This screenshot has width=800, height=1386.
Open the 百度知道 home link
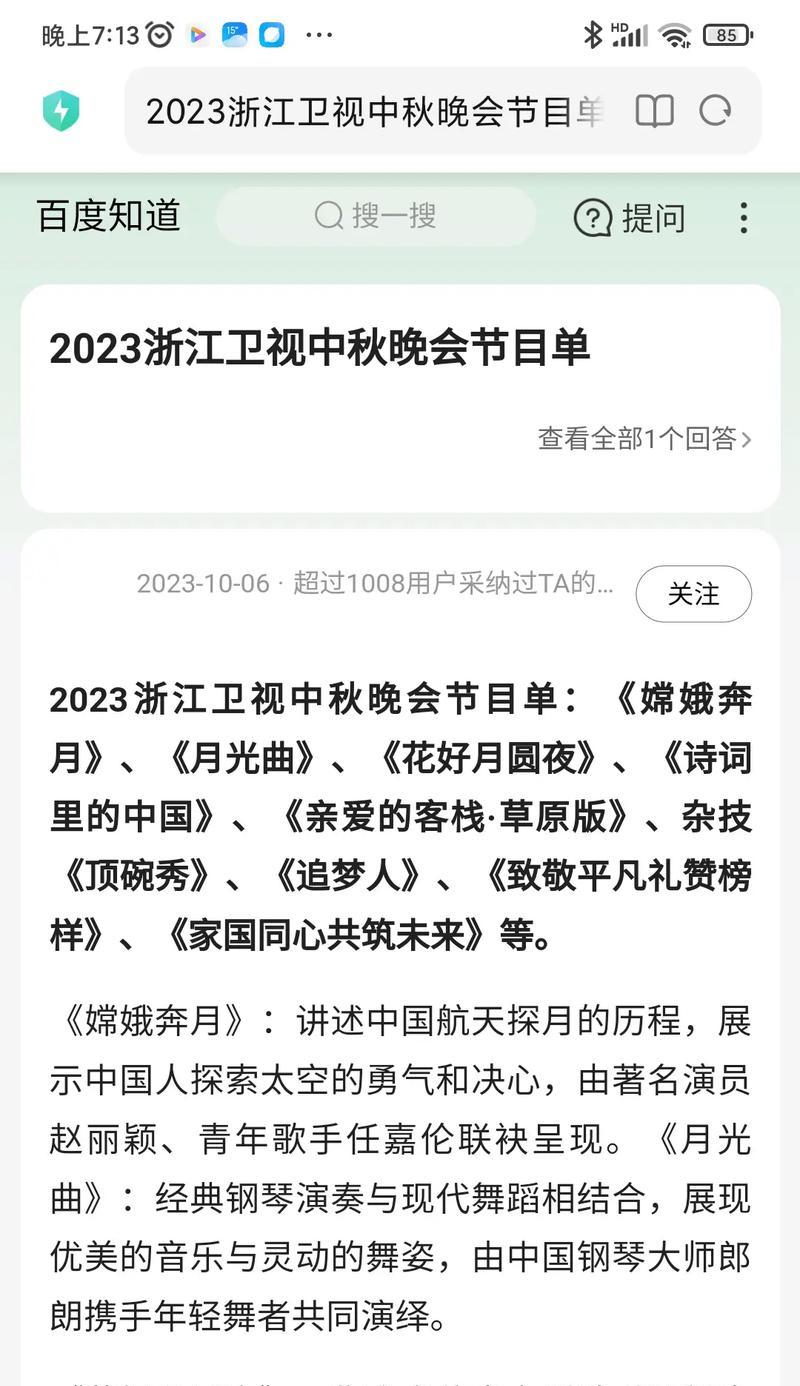(x=109, y=216)
